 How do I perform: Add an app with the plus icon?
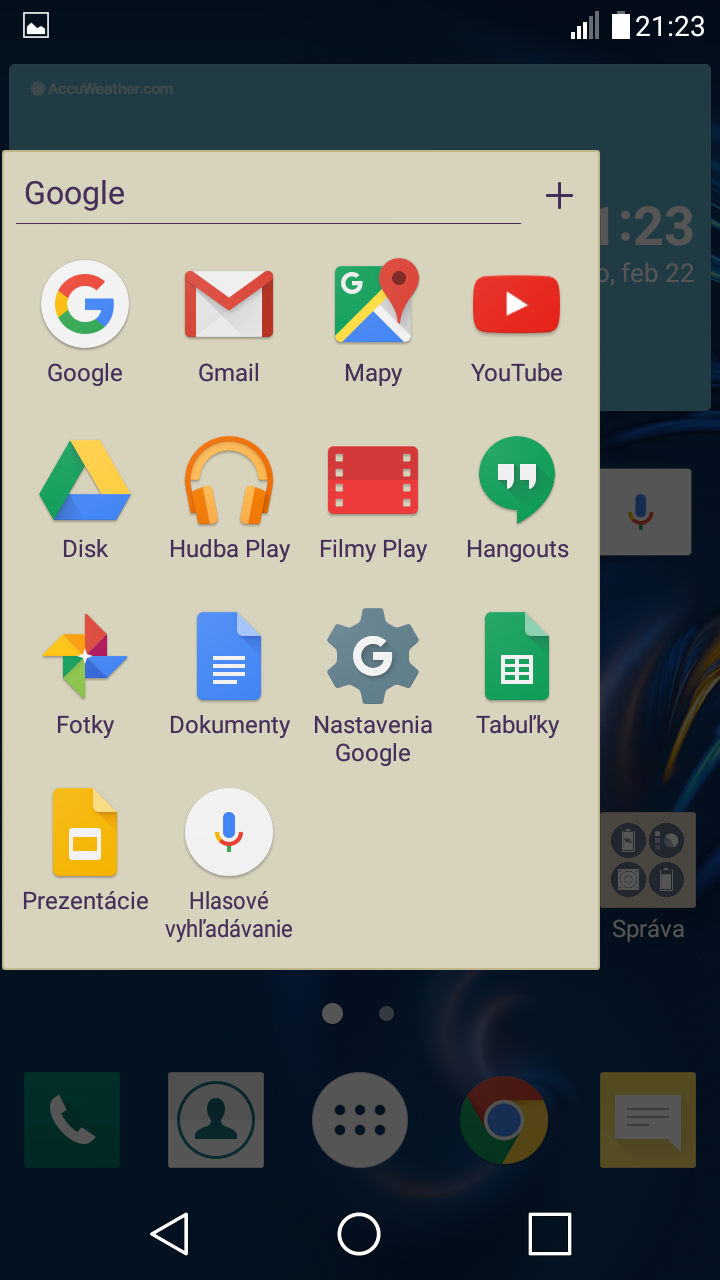(559, 195)
